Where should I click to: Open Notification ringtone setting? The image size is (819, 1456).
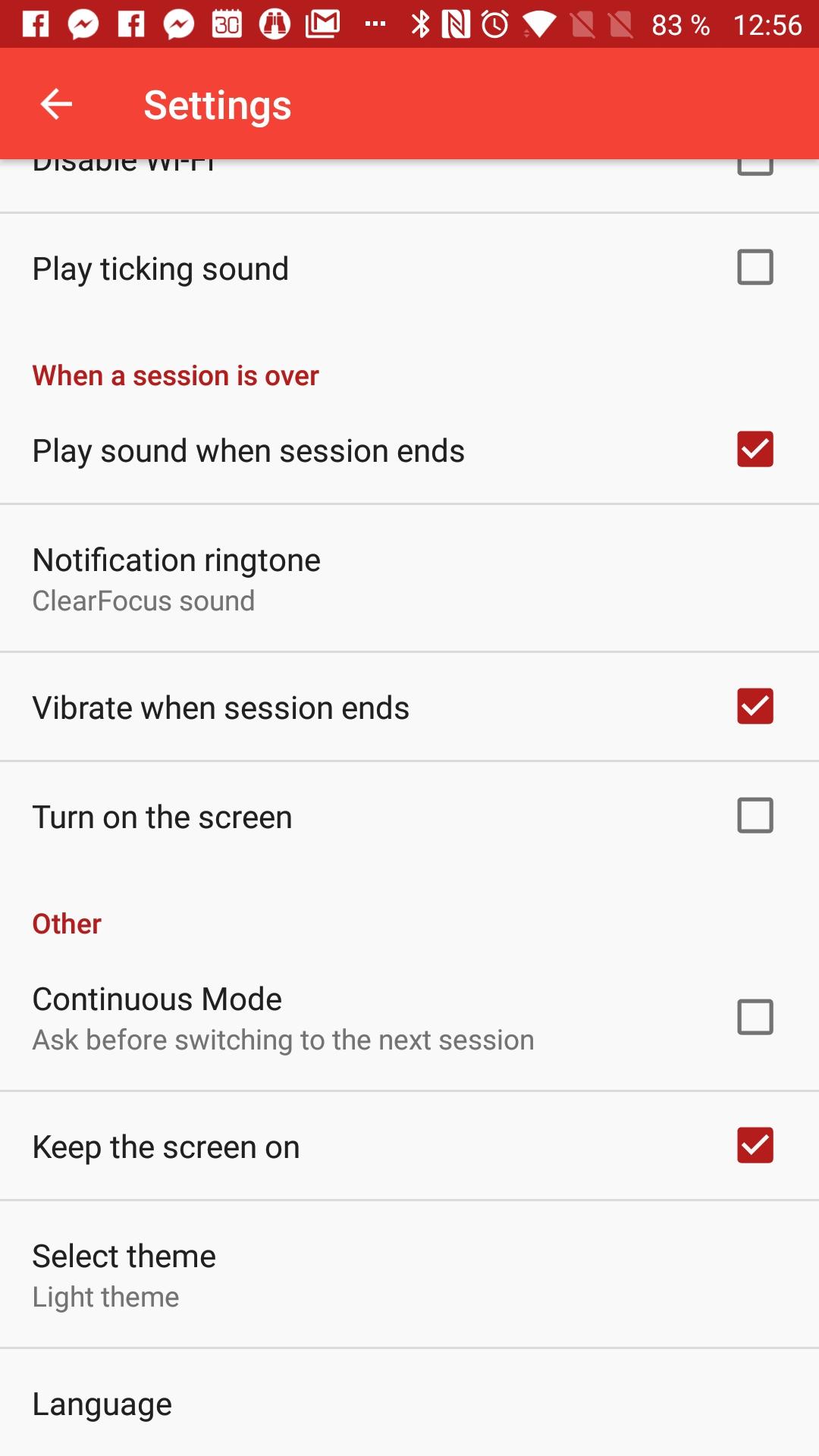[x=409, y=579]
